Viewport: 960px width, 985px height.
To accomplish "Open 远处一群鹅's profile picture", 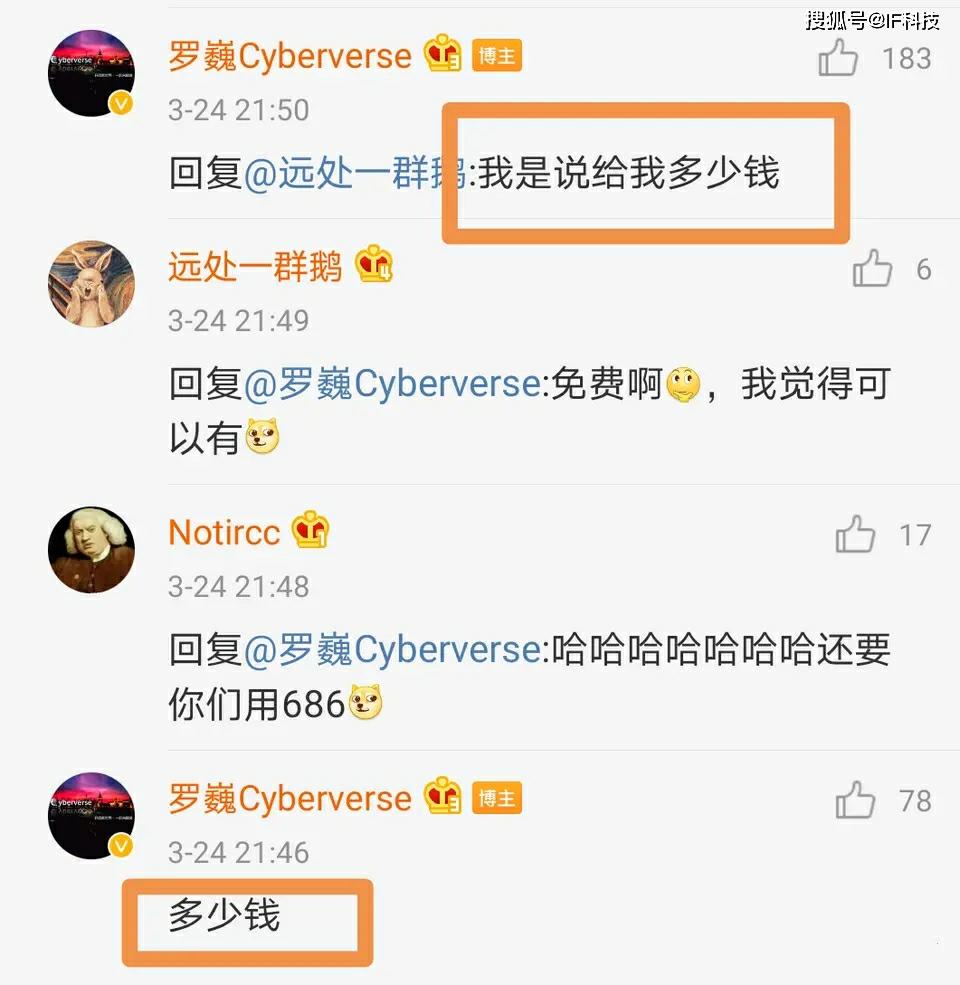I will pyautogui.click(x=91, y=283).
